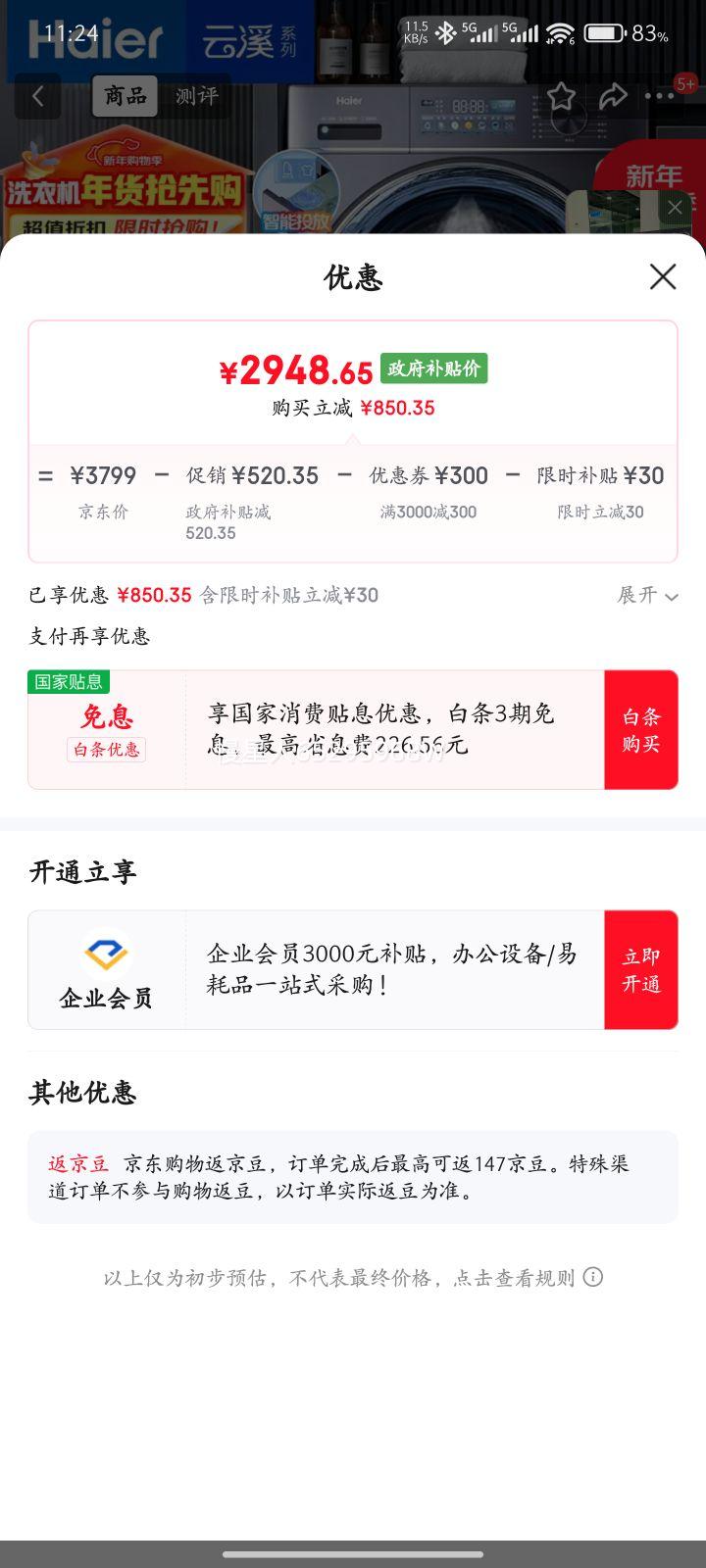Select the 商品 tab
Viewport: 706px width, 1568px height.
click(125, 96)
